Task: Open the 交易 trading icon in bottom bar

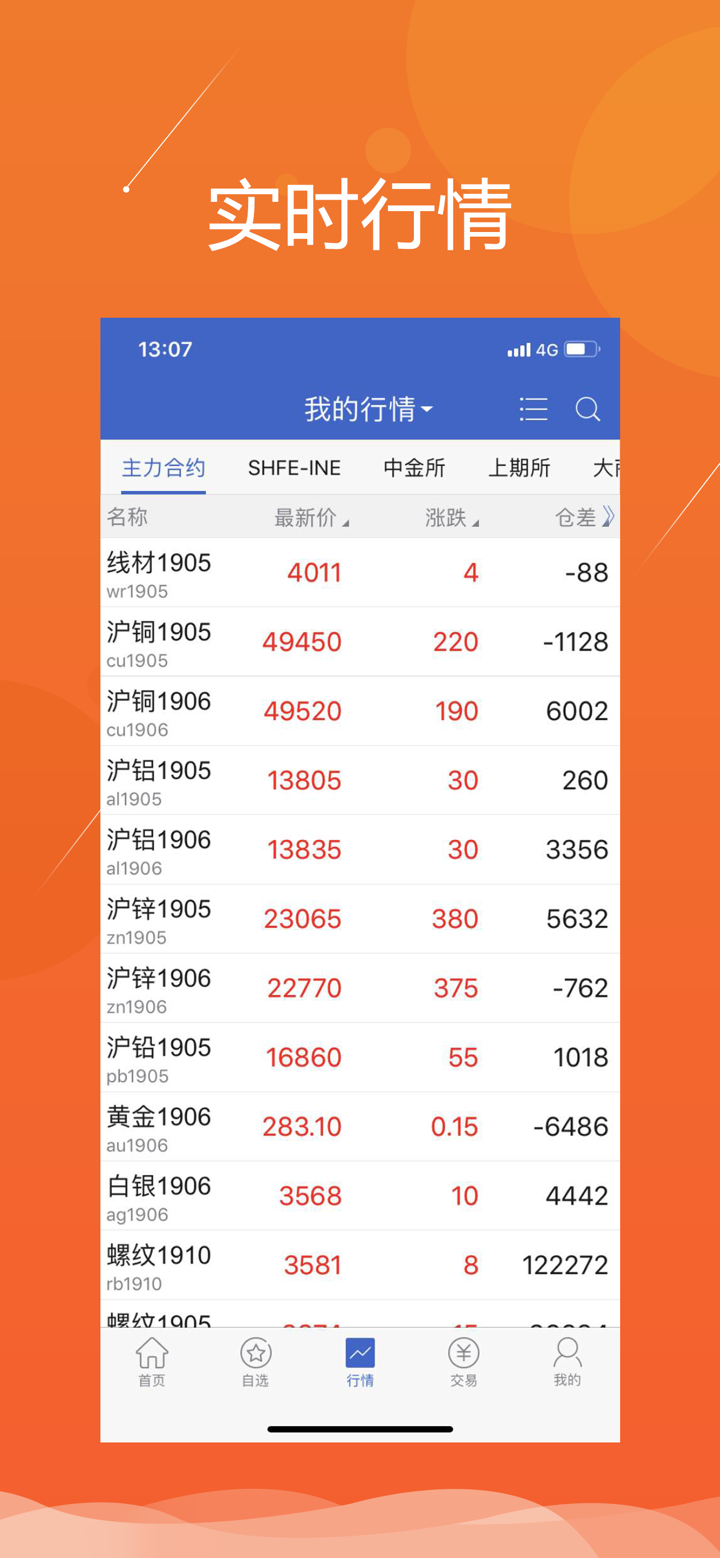Action: click(463, 1360)
